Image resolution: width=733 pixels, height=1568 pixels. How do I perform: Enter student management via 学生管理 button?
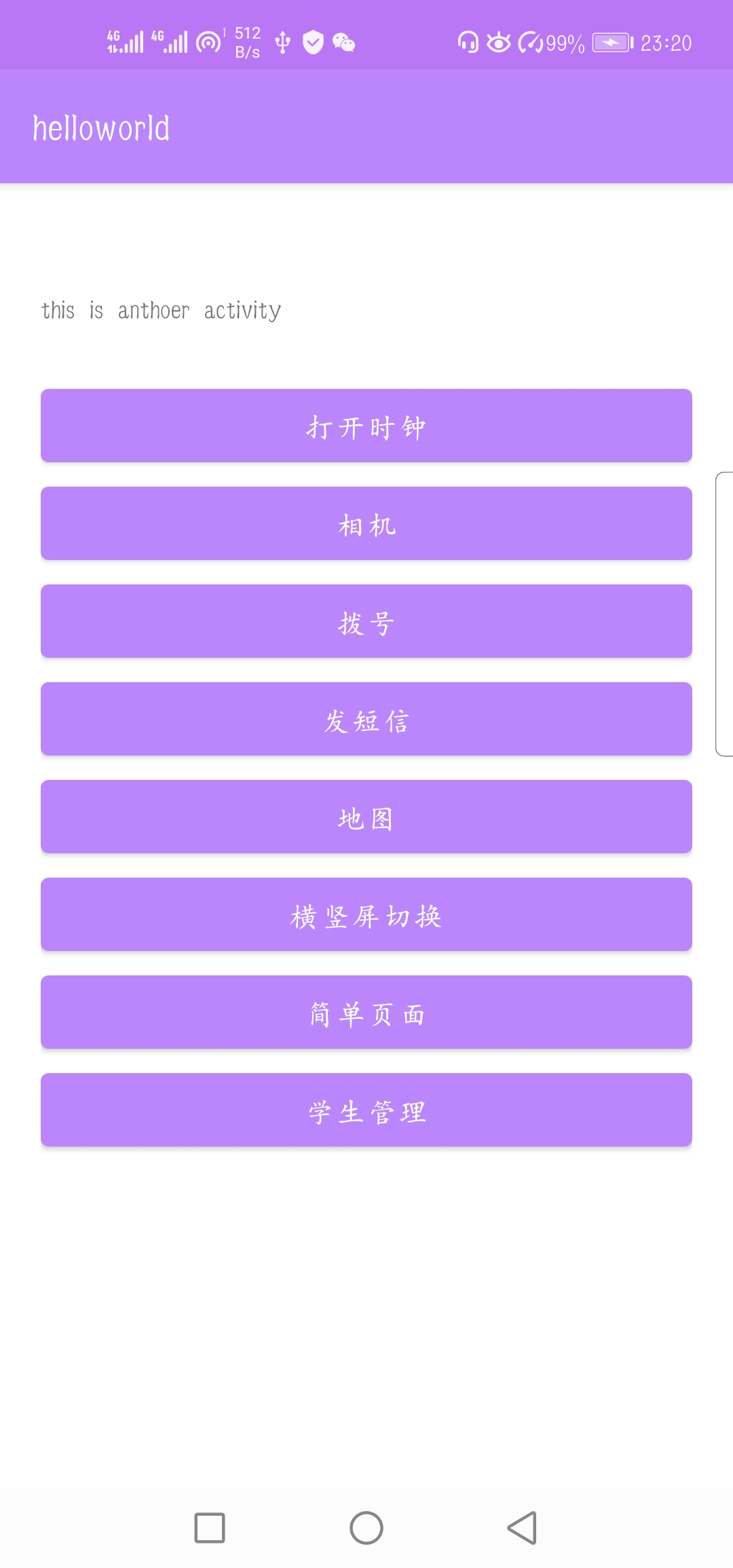[366, 1110]
